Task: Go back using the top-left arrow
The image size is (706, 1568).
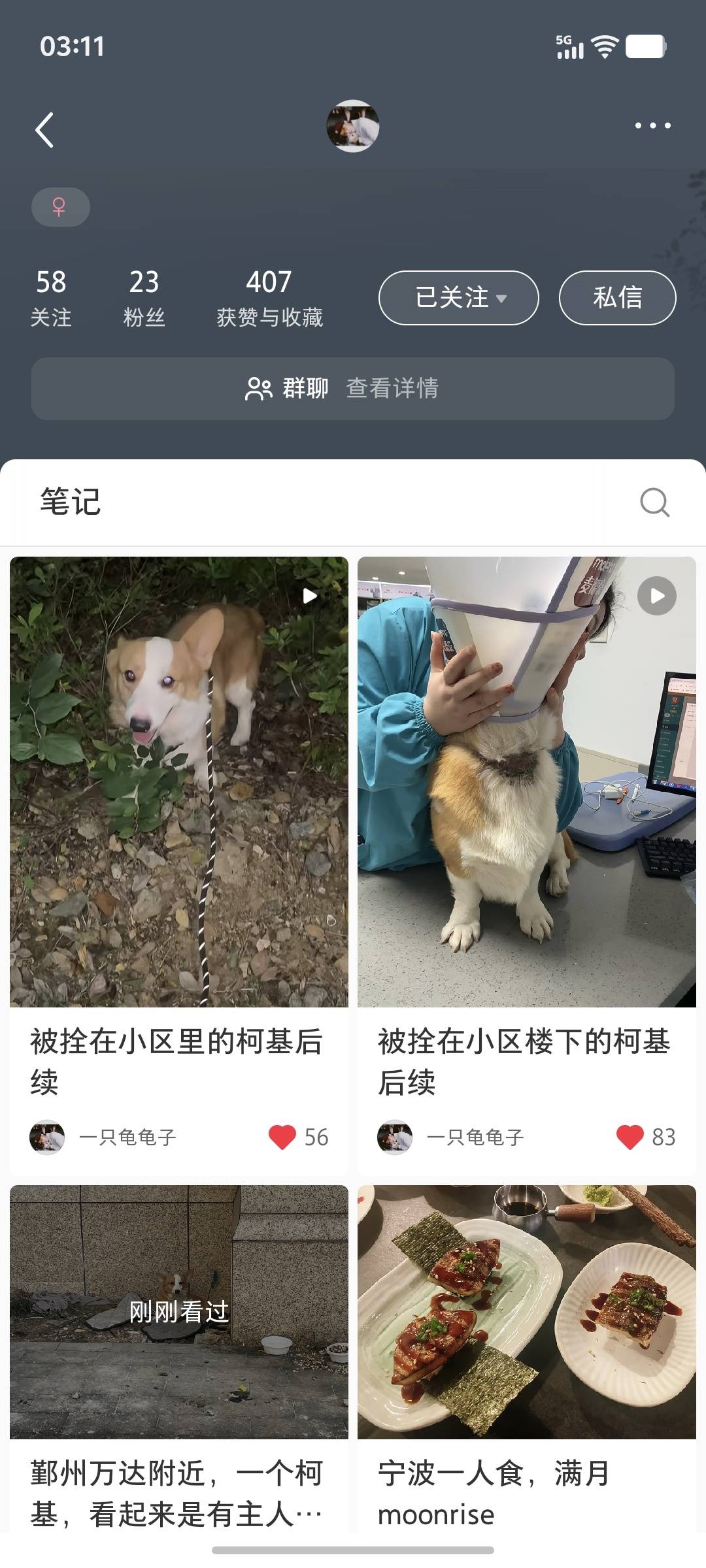Action: click(44, 130)
